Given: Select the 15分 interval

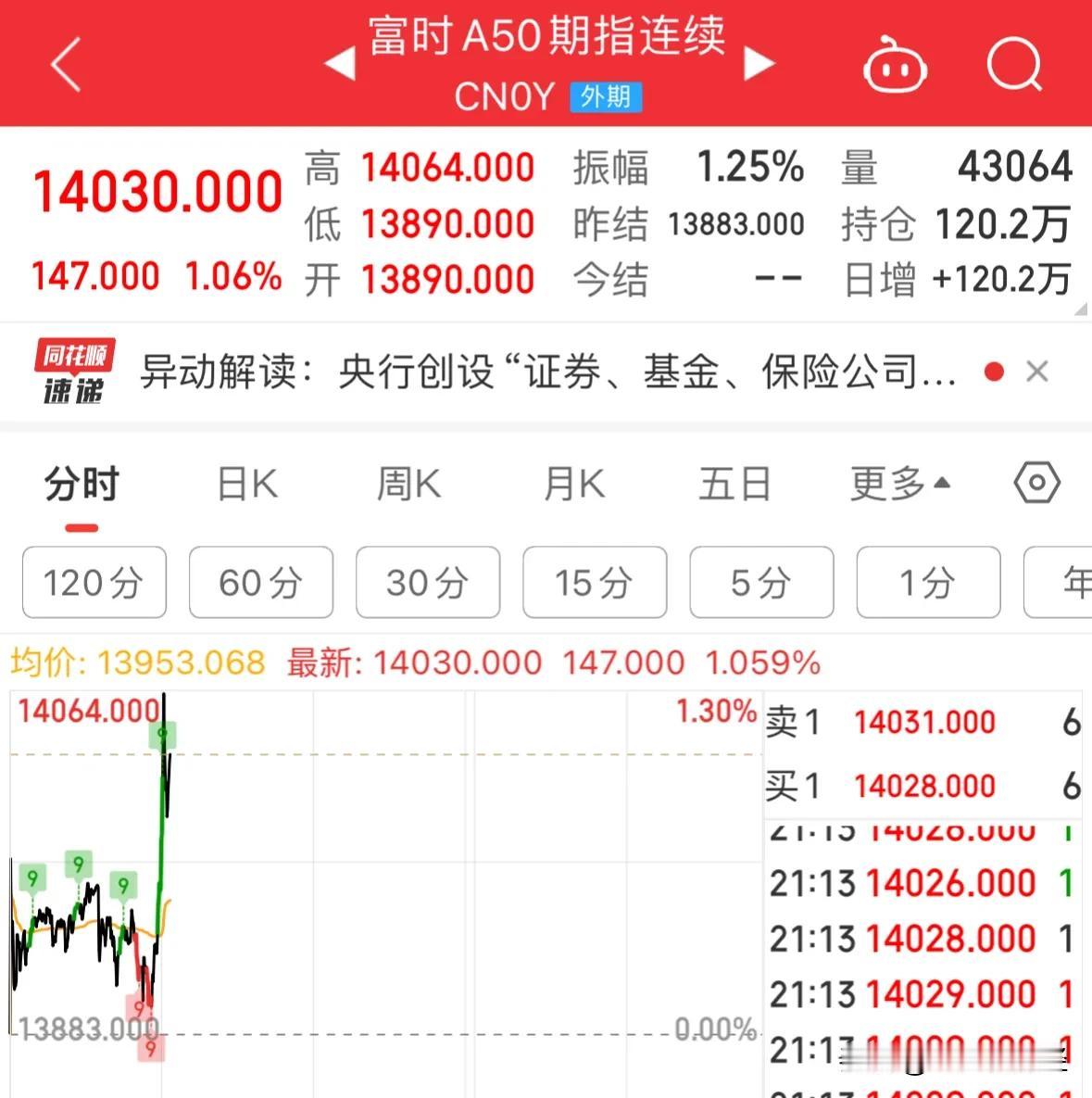Looking at the screenshot, I should tap(595, 583).
